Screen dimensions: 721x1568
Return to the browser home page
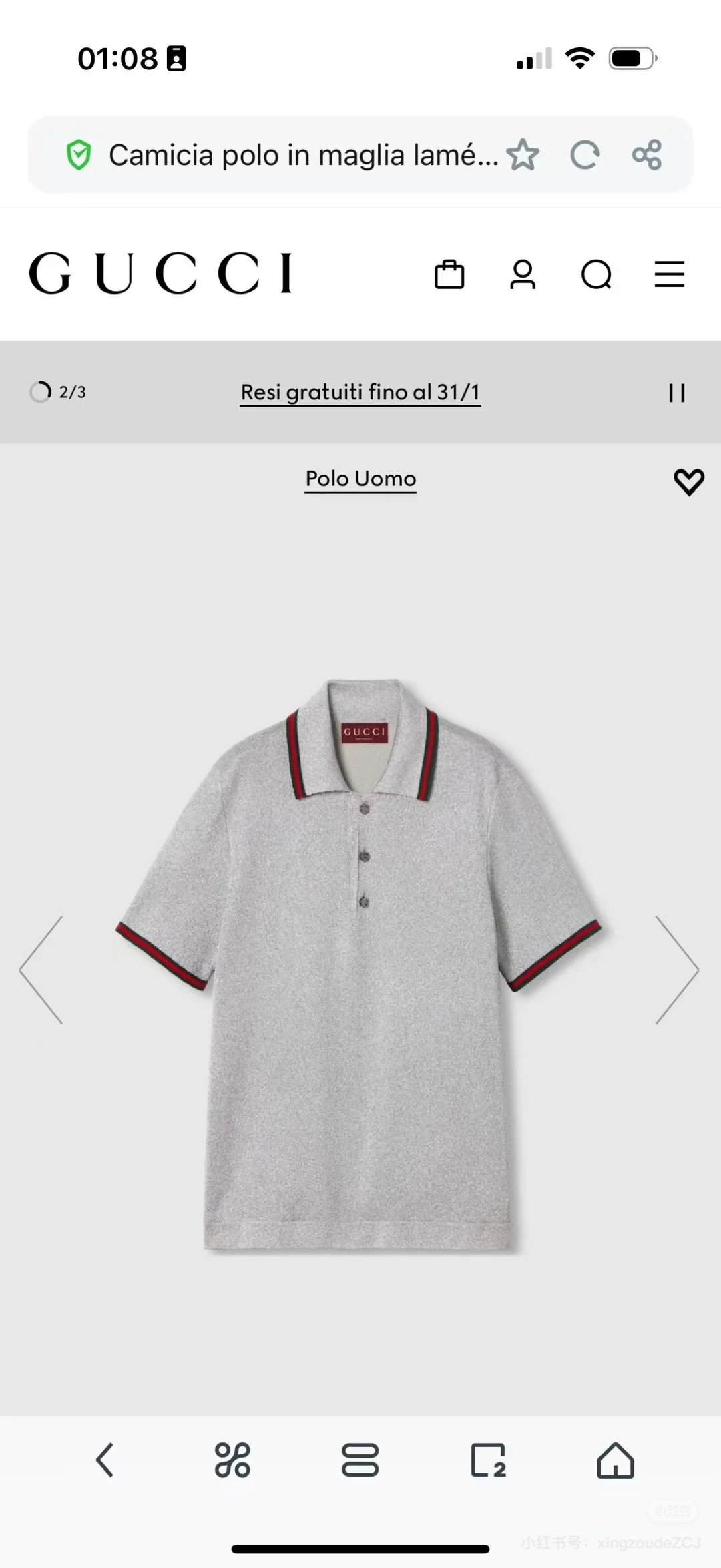coord(615,1460)
